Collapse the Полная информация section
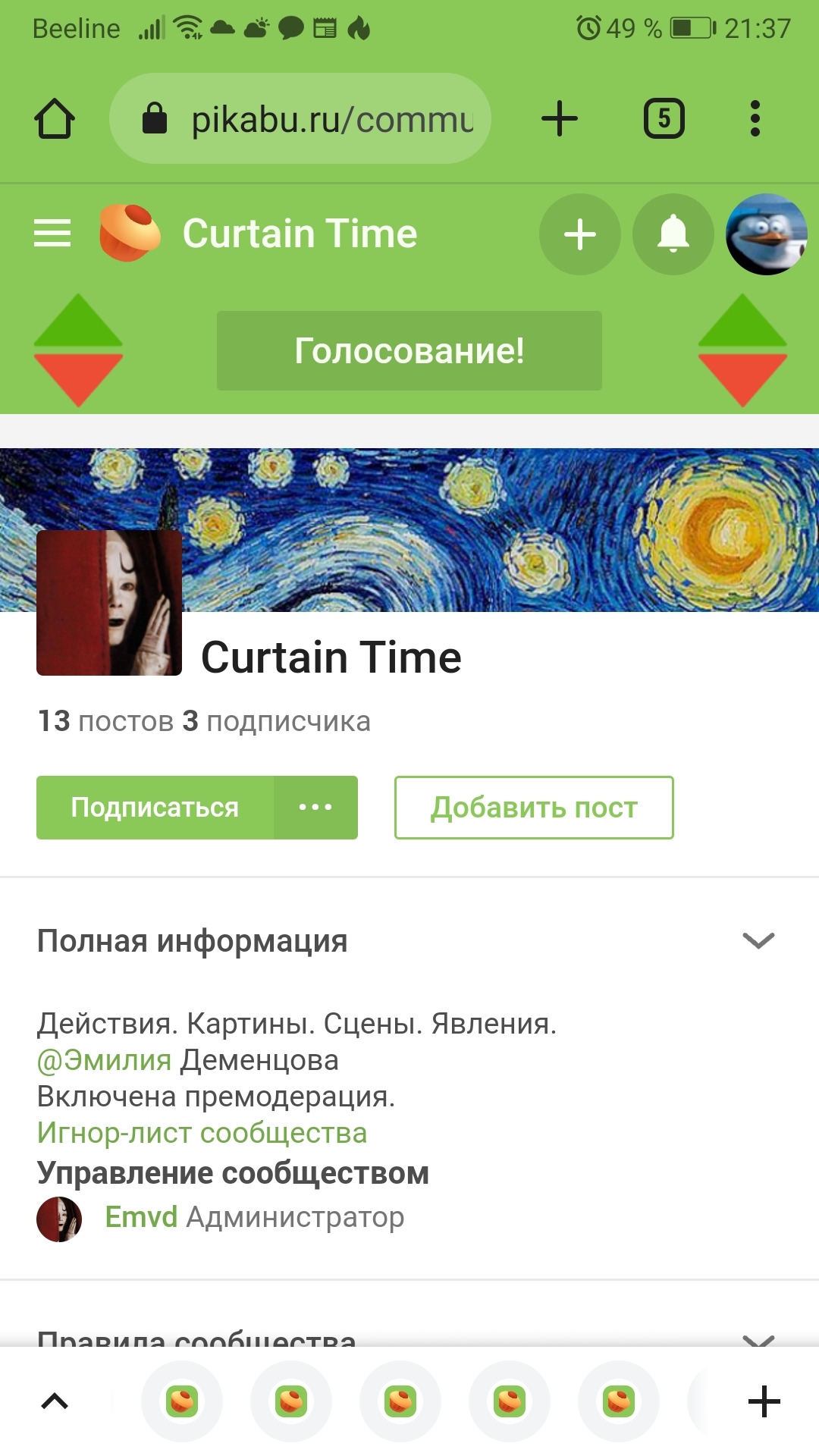 pyautogui.click(x=758, y=940)
